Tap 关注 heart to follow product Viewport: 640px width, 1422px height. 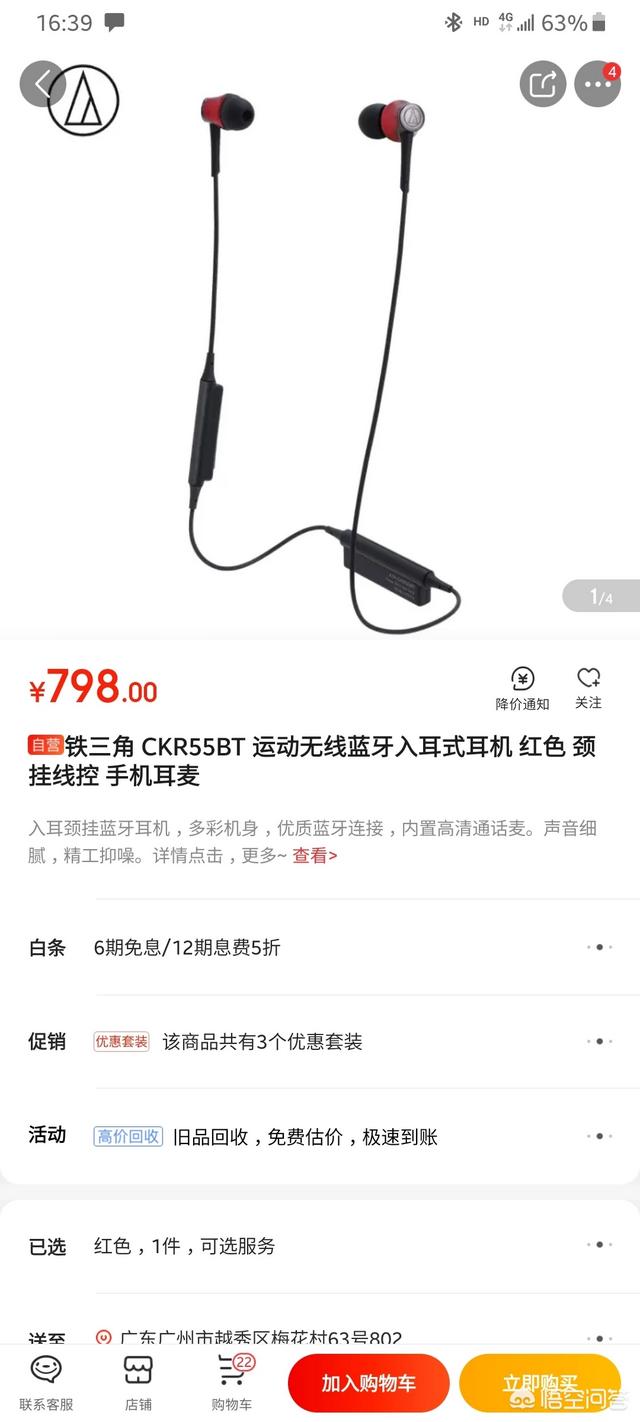(588, 689)
